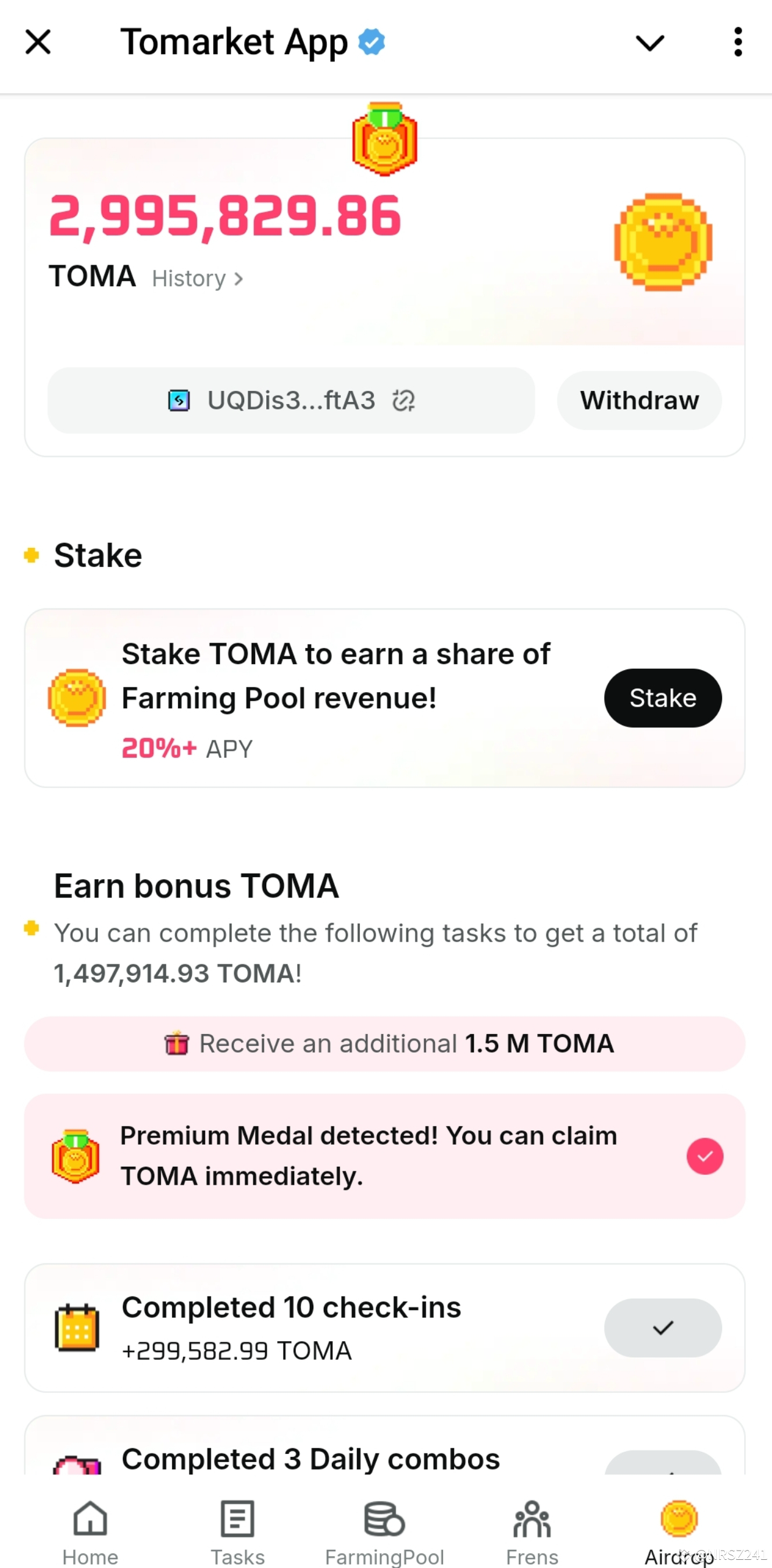Viewport: 772px width, 1568px height.
Task: Tap the wallet link icon beside UQDis3...ftA3
Action: tap(403, 401)
